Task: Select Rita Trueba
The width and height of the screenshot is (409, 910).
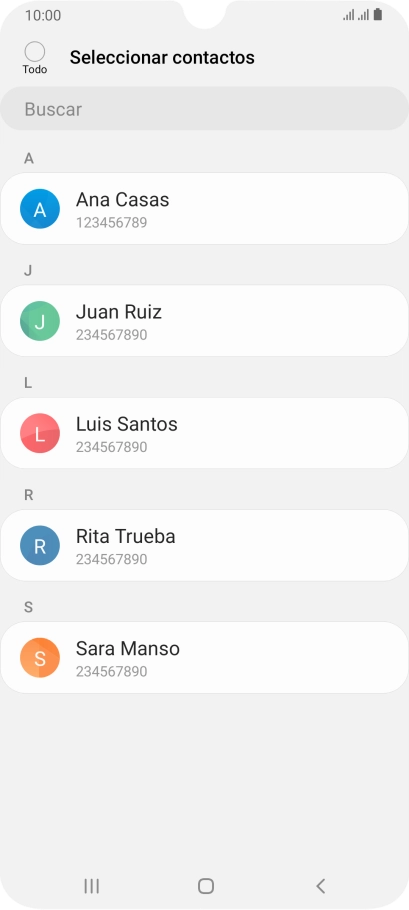Action: coord(204,545)
